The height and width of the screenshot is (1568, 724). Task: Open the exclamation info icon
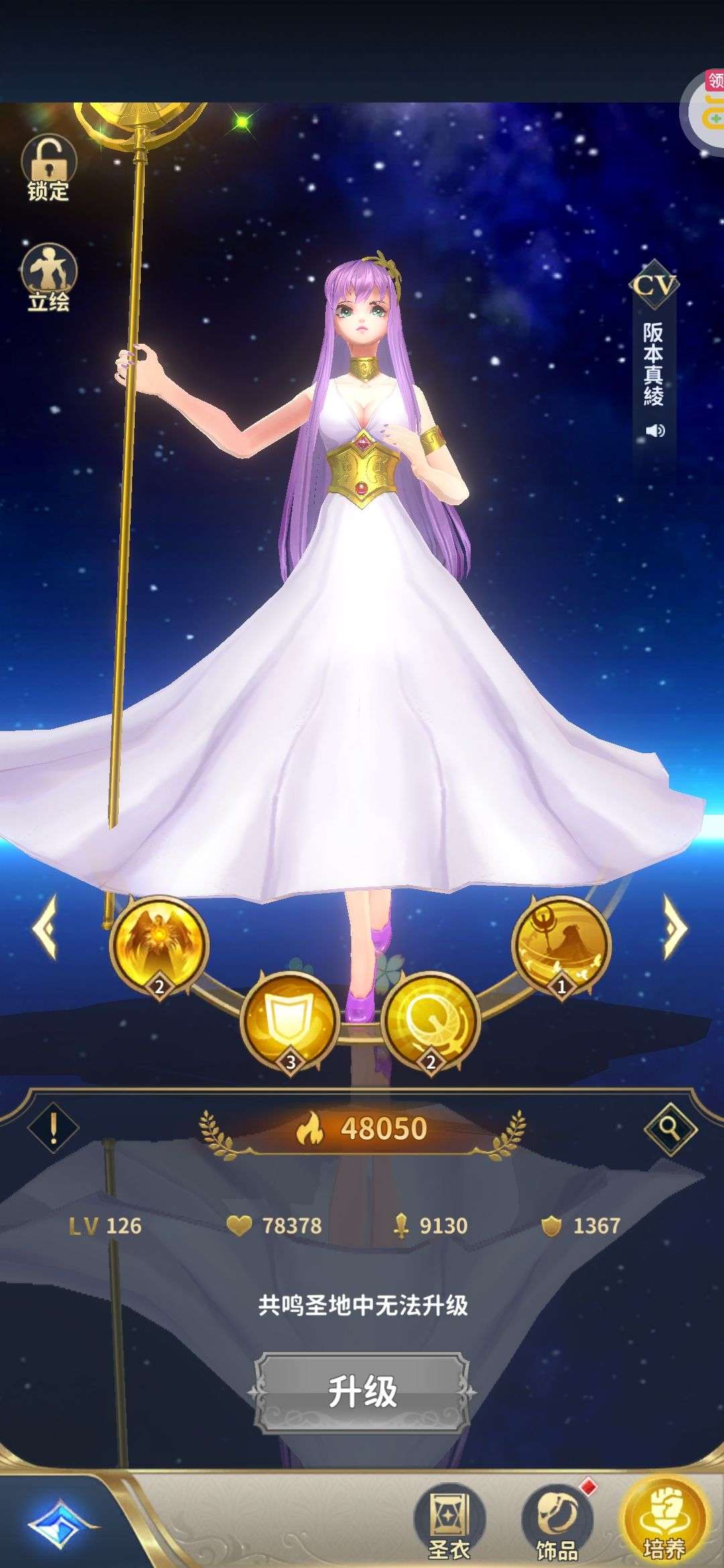[54, 1128]
